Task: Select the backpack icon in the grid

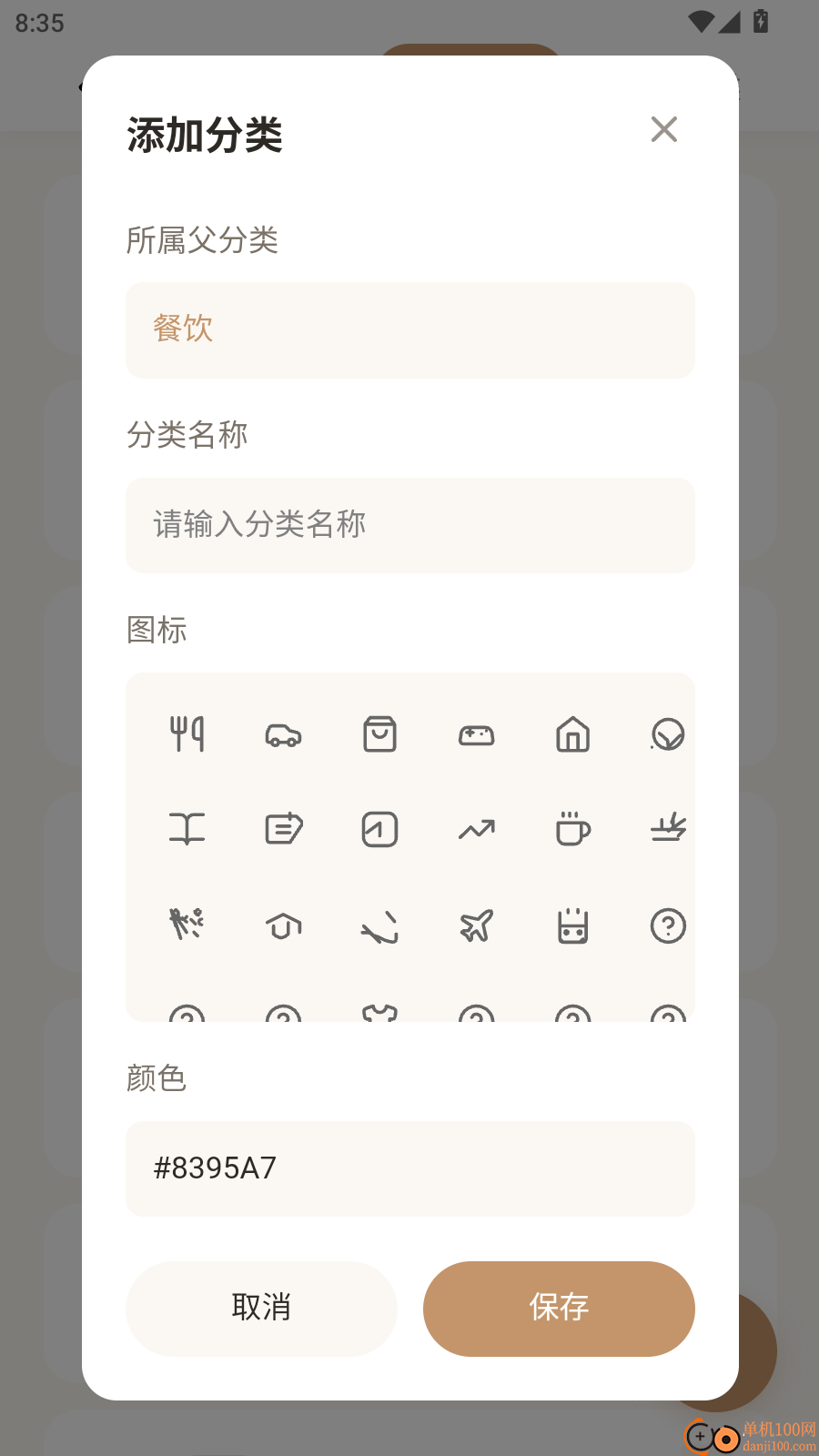Action: tap(572, 925)
